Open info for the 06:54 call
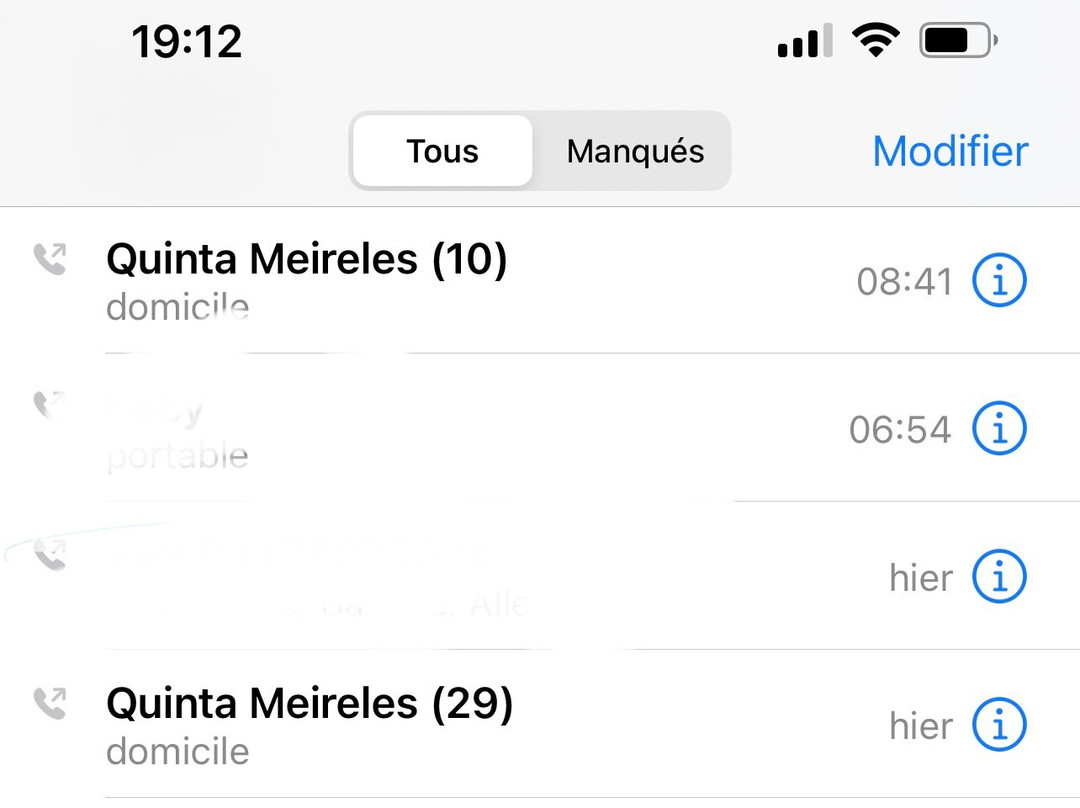Screen dimensions: 1080x808 999,429
